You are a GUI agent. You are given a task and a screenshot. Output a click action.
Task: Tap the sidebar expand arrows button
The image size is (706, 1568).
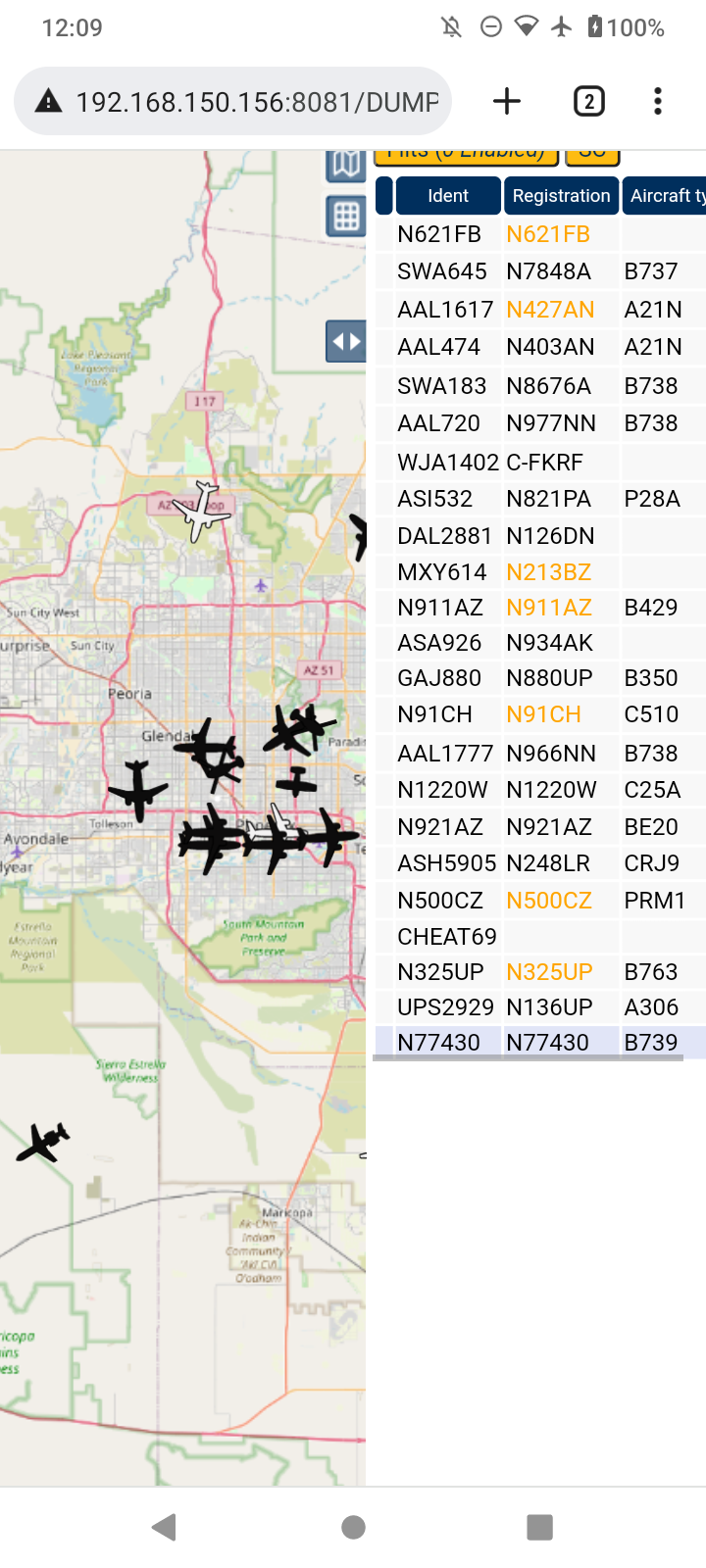tap(346, 342)
